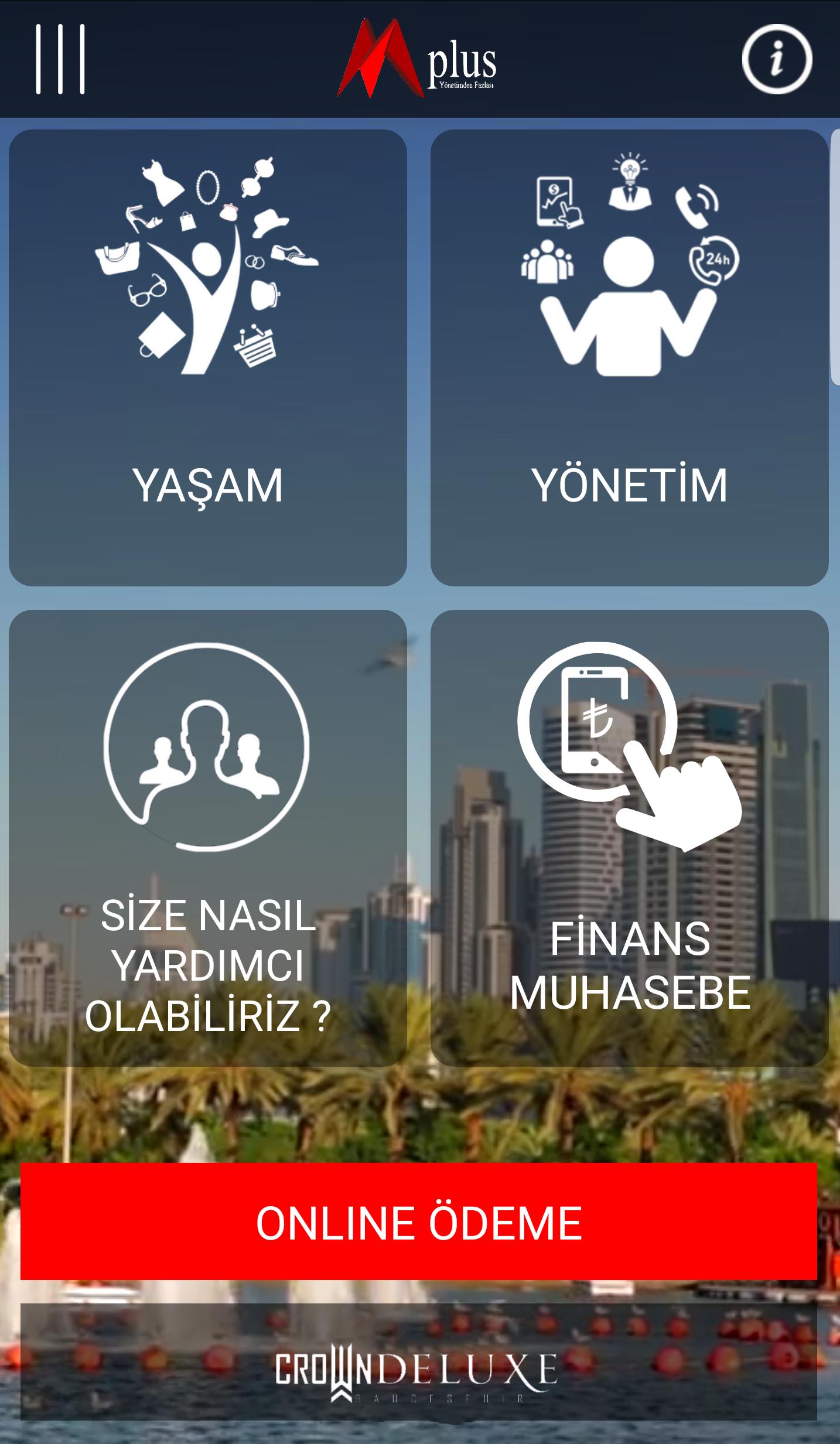Screen dimensions: 840x1444
Task: Open the YÖNETİM card
Action: (x=629, y=357)
